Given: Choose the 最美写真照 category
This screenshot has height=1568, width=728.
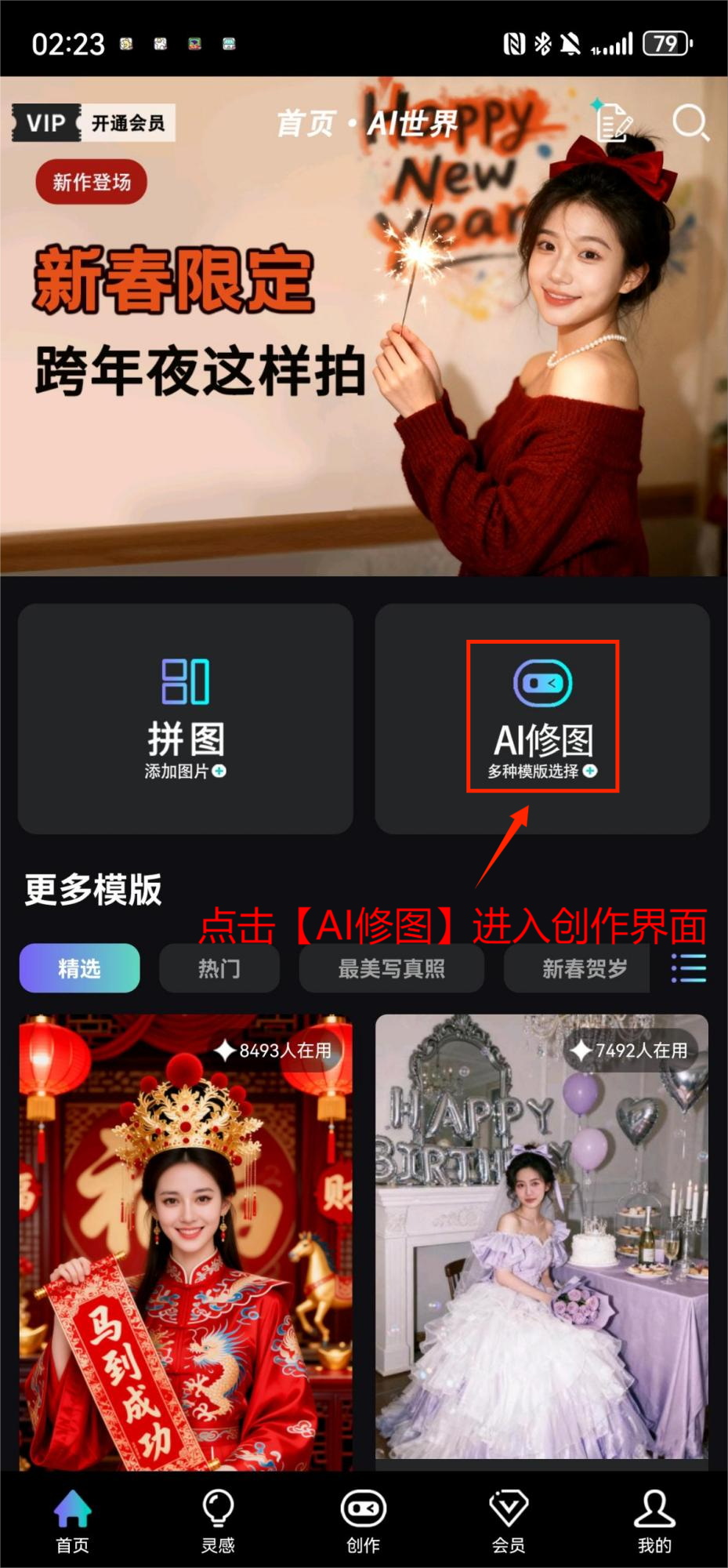Looking at the screenshot, I should pos(391,968).
